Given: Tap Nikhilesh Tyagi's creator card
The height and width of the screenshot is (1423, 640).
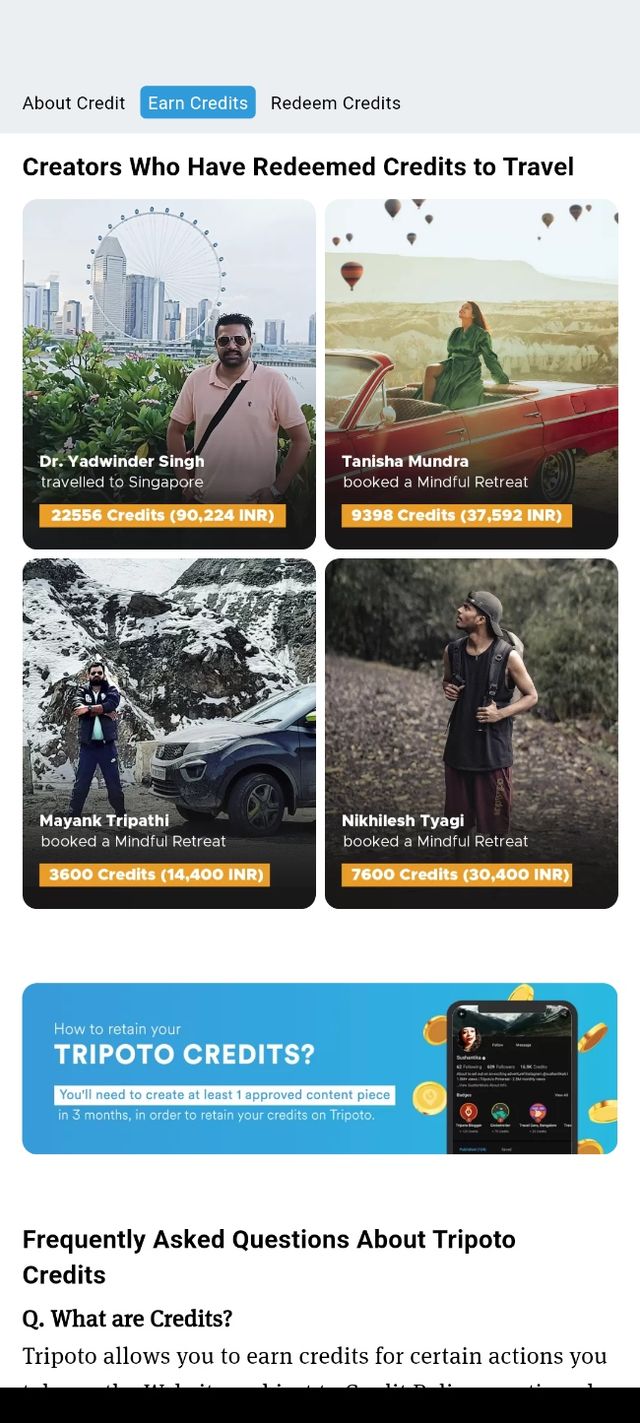Looking at the screenshot, I should (471, 733).
